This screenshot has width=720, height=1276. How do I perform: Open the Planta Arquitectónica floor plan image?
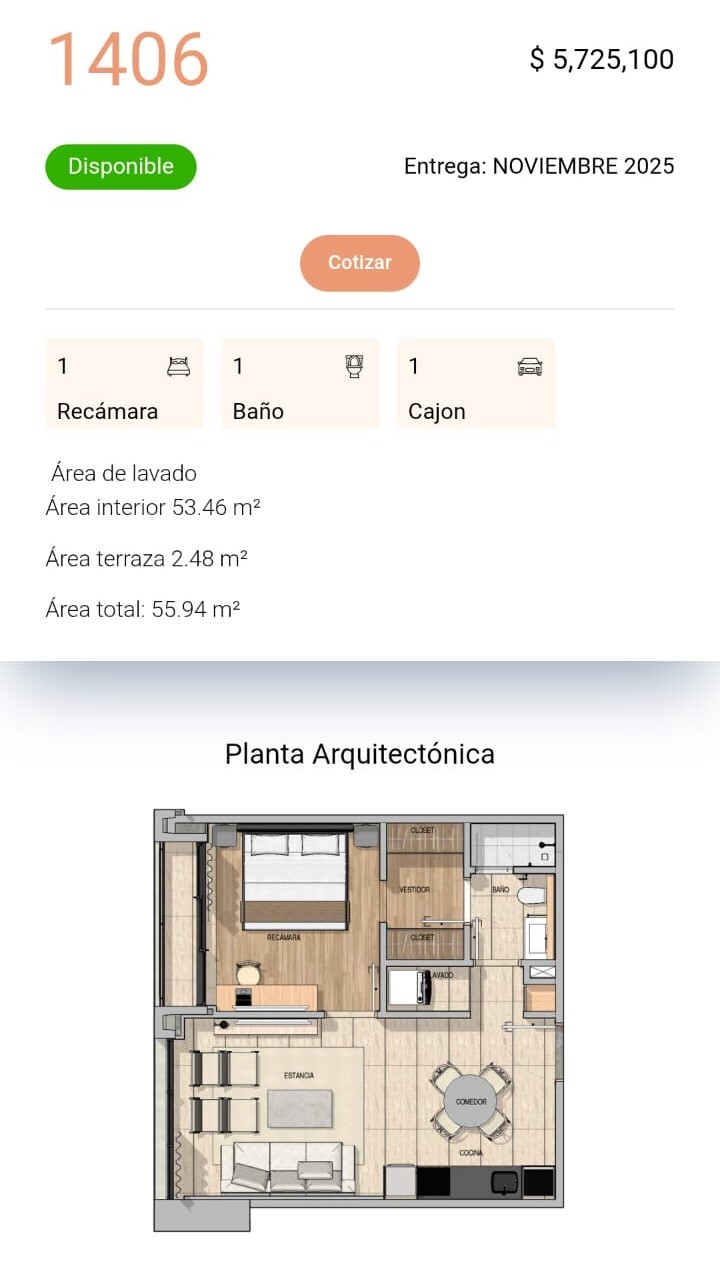[359, 1020]
